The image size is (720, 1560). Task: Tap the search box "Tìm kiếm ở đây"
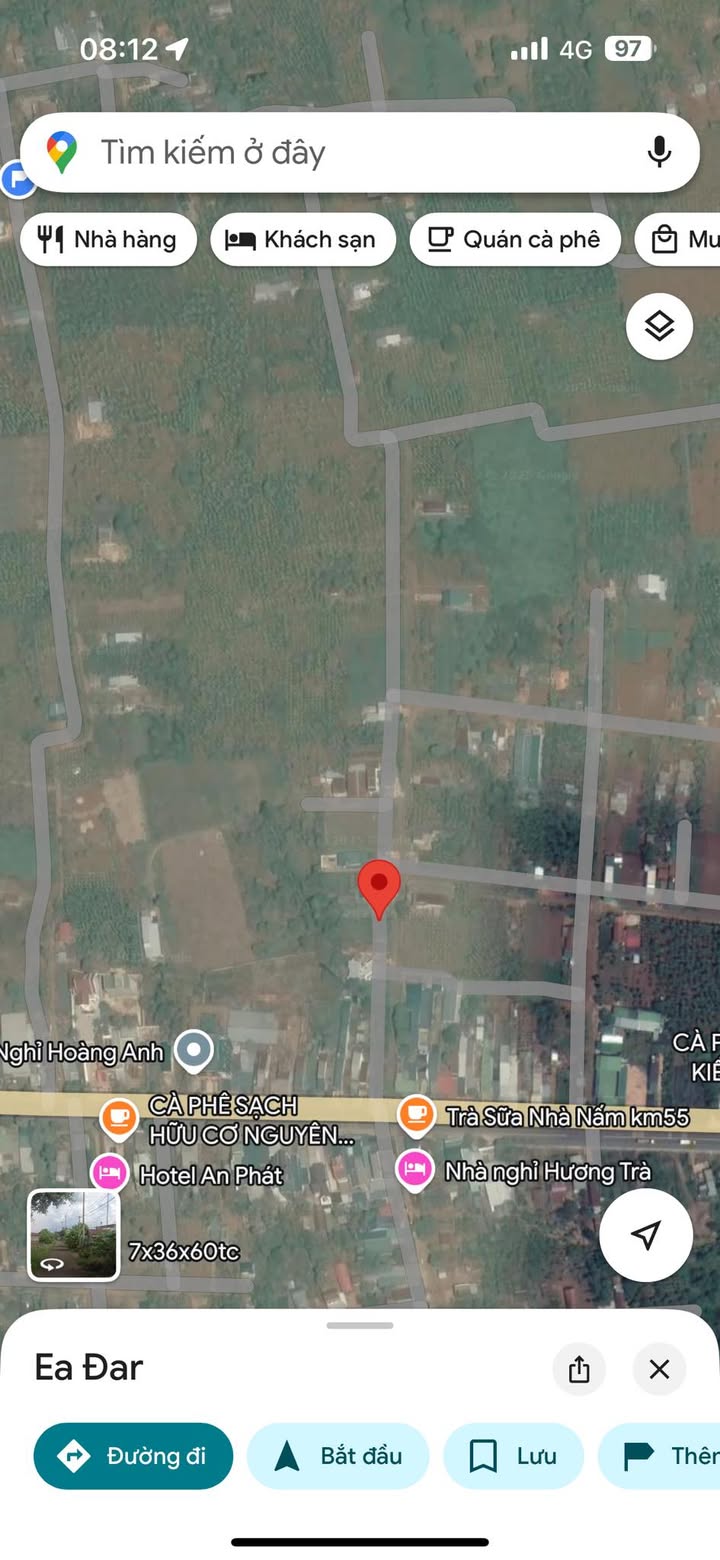(x=340, y=152)
